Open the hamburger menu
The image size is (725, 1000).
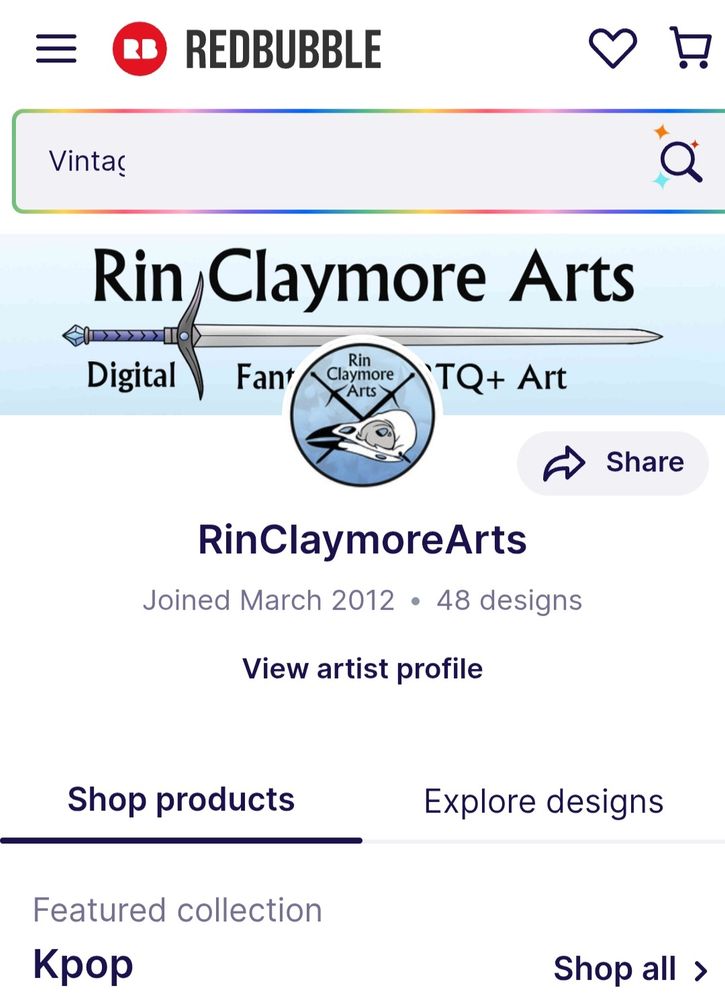56,49
